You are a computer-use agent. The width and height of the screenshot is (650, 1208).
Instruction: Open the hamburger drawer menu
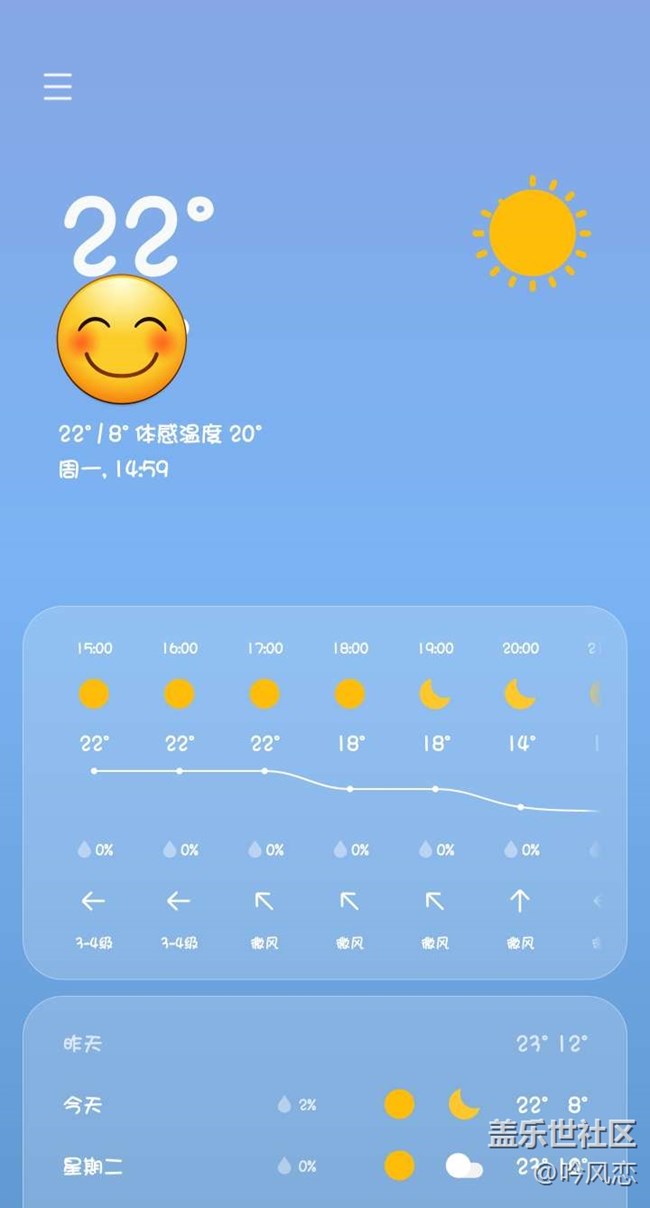point(58,87)
